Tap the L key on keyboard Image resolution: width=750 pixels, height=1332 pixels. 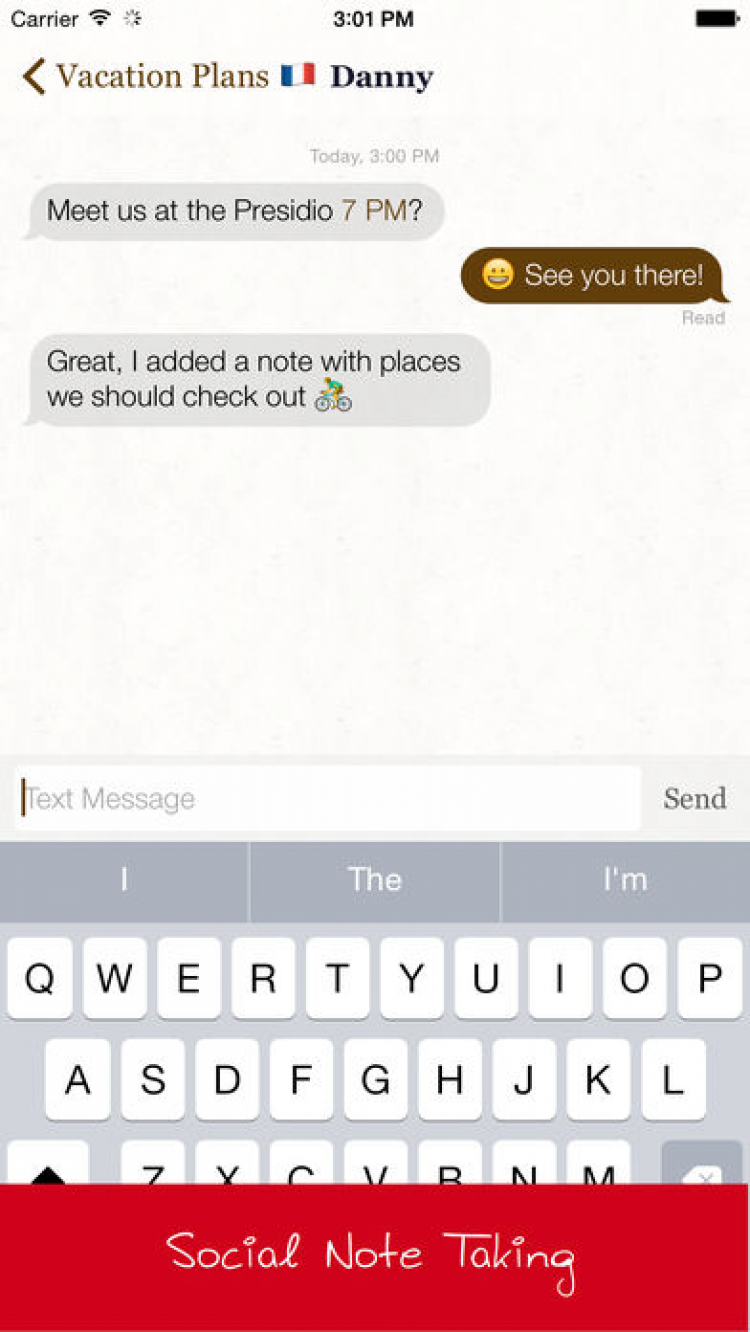673,1080
